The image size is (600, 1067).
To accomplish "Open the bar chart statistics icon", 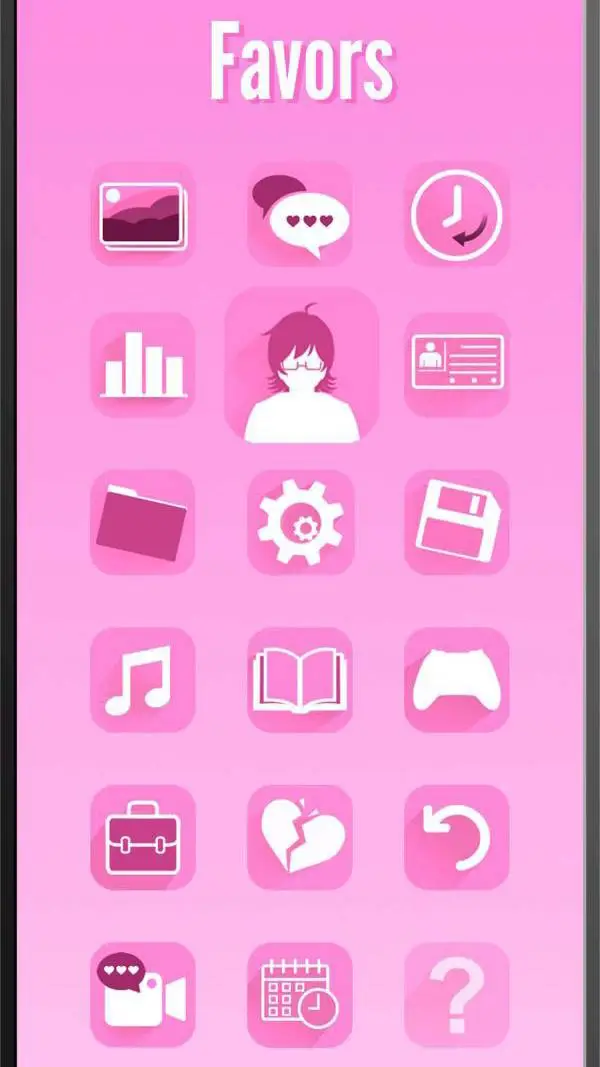I will 142,364.
